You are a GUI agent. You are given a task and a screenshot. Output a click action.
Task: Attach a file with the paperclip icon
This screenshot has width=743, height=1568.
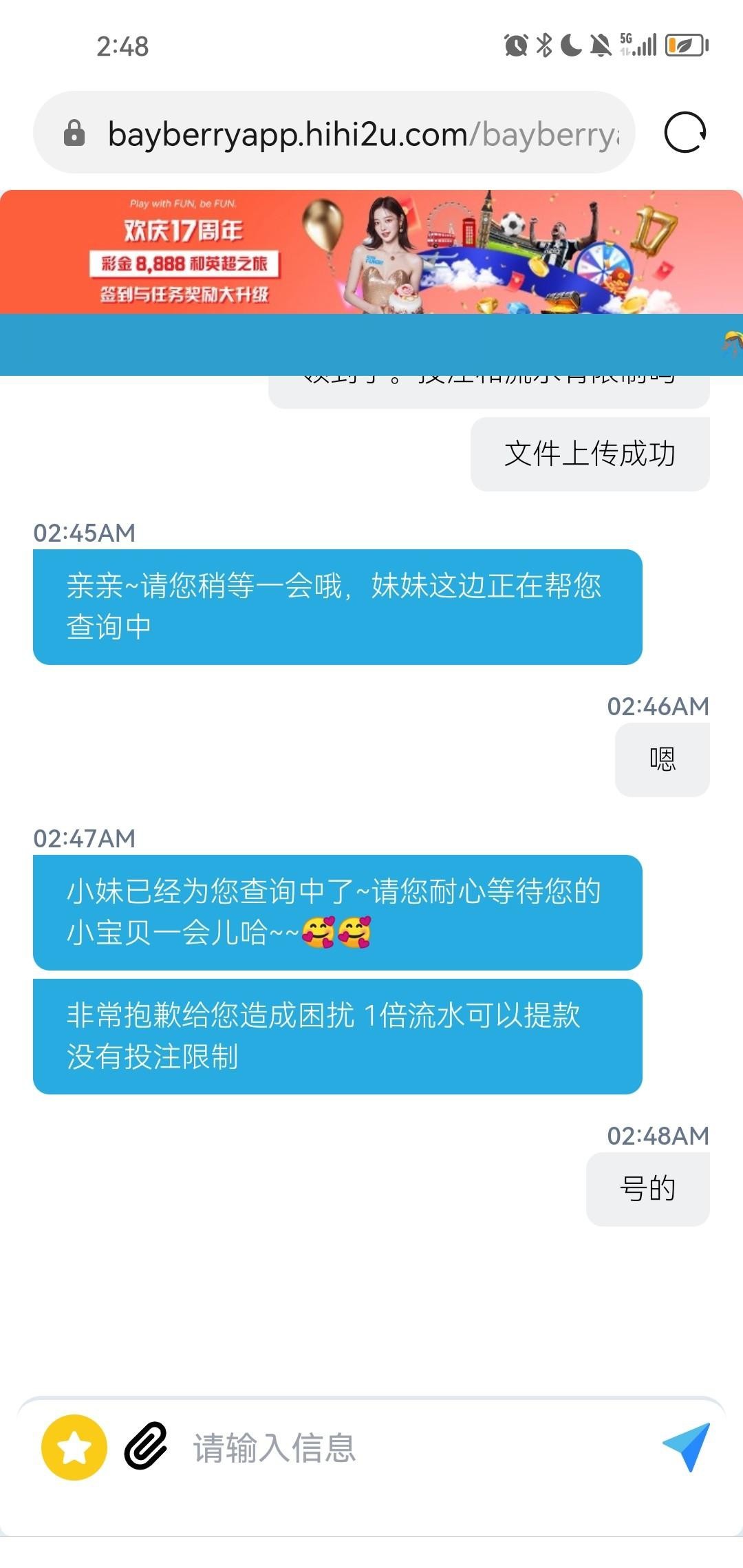(x=146, y=1446)
